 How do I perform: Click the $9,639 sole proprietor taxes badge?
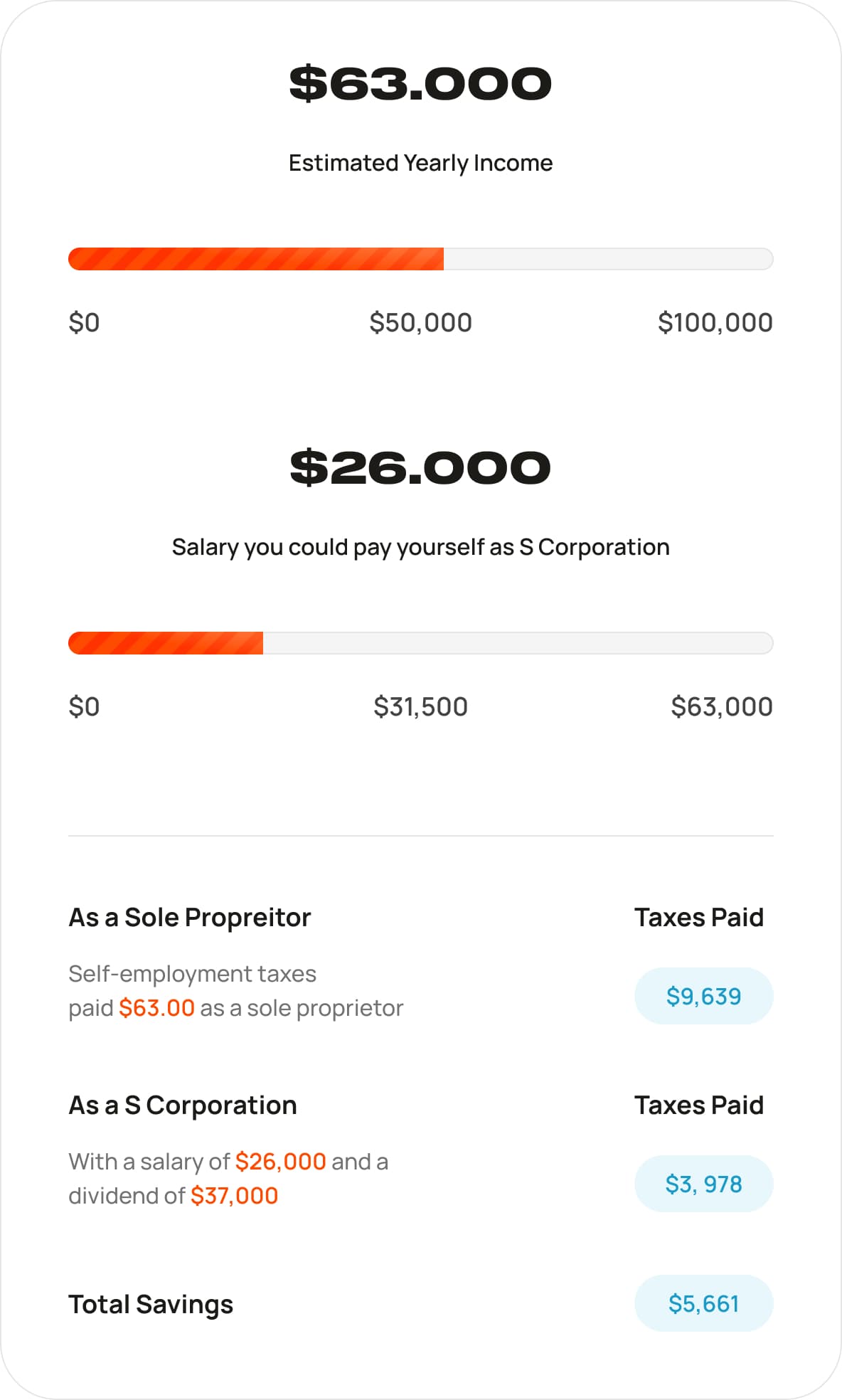703,996
